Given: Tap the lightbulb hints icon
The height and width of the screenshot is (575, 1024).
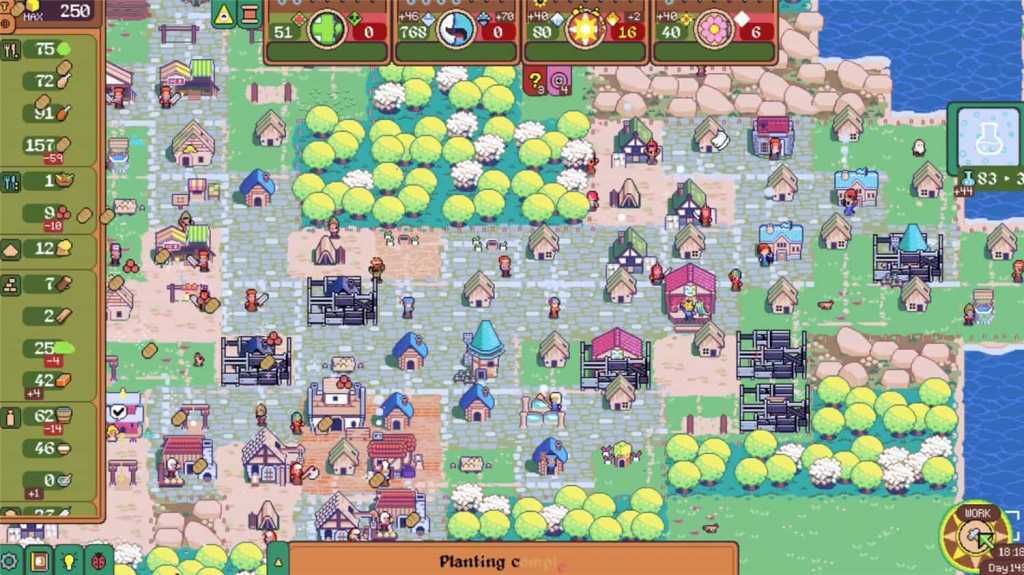Looking at the screenshot, I should [70, 561].
